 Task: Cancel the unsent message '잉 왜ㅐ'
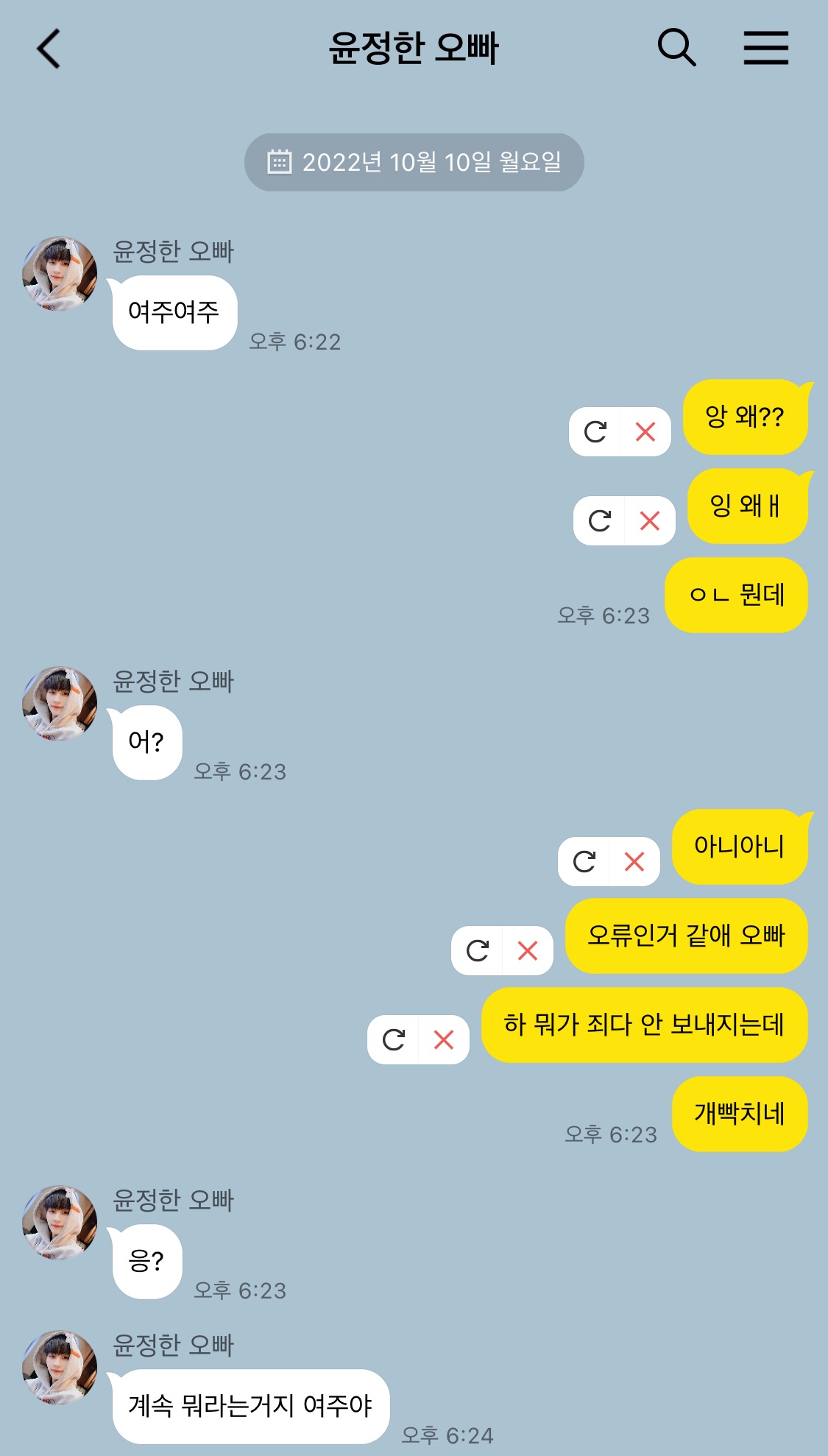(650, 520)
